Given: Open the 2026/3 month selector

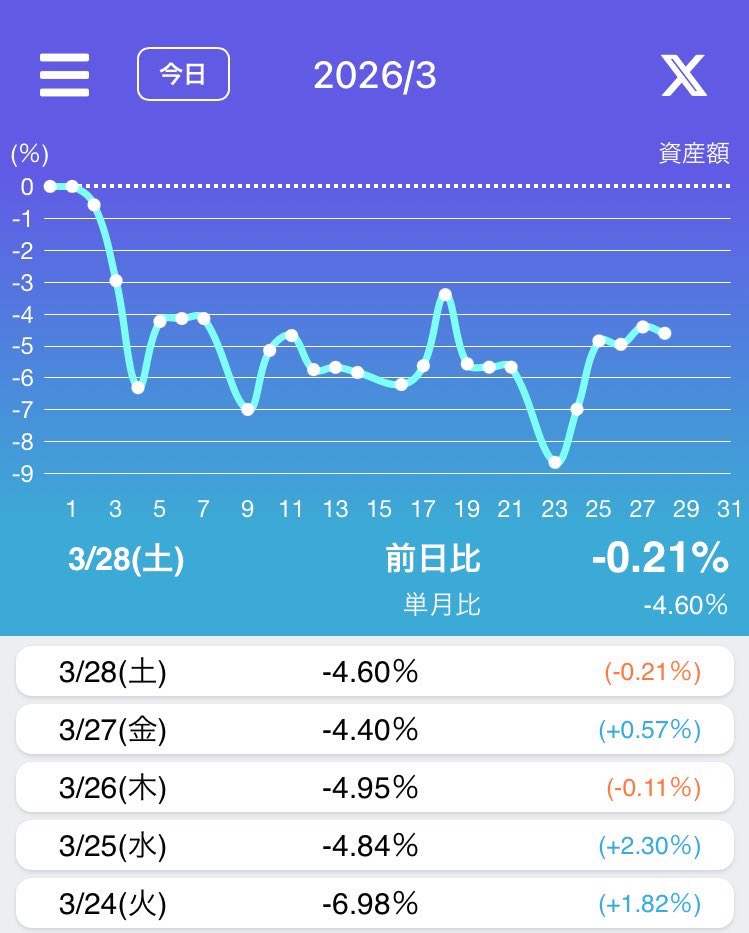Looking at the screenshot, I should 375,75.
